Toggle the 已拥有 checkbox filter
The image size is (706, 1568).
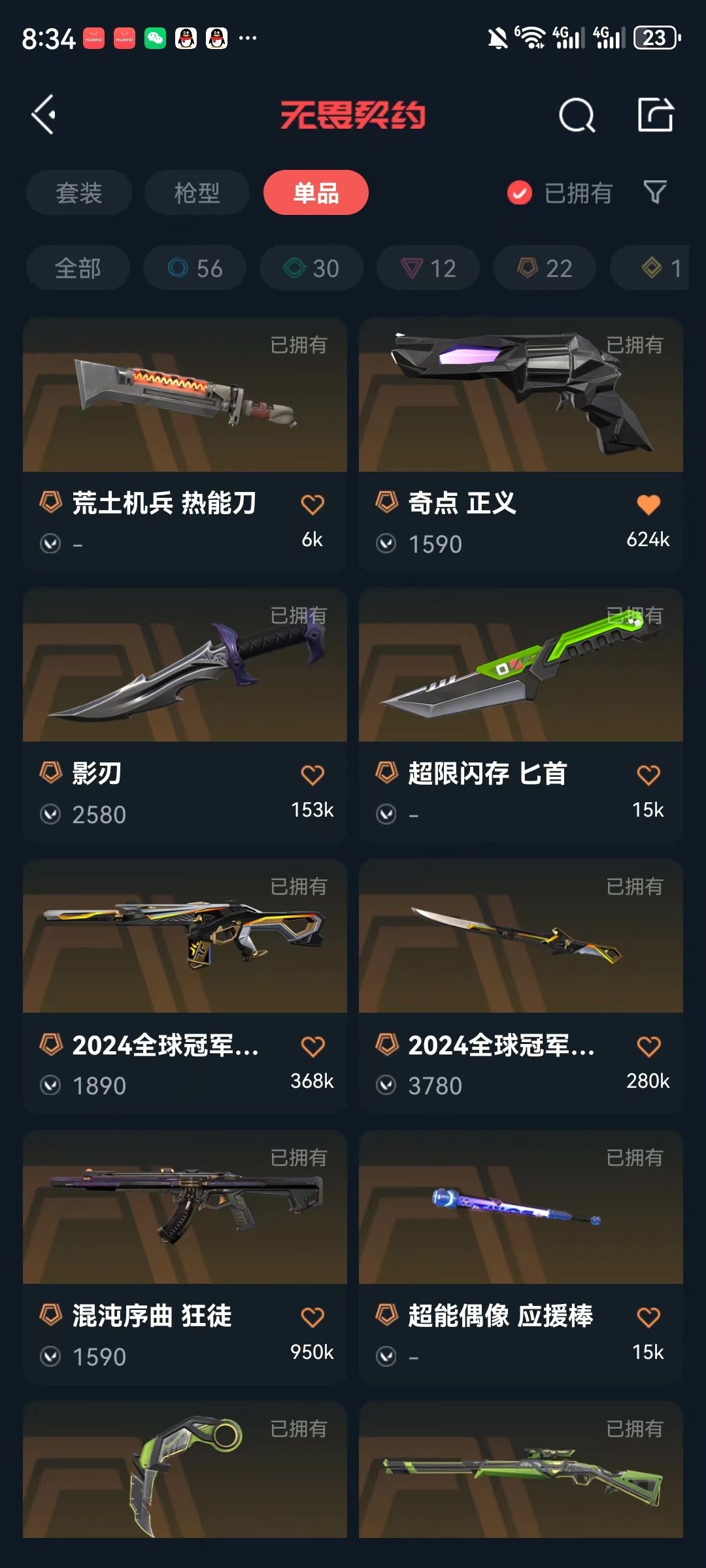click(520, 193)
